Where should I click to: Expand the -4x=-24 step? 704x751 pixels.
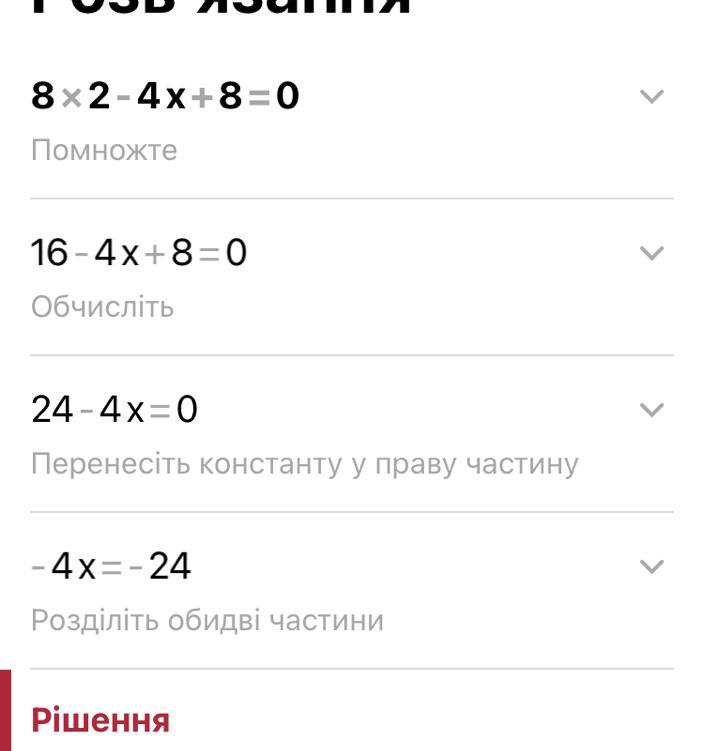651,567
